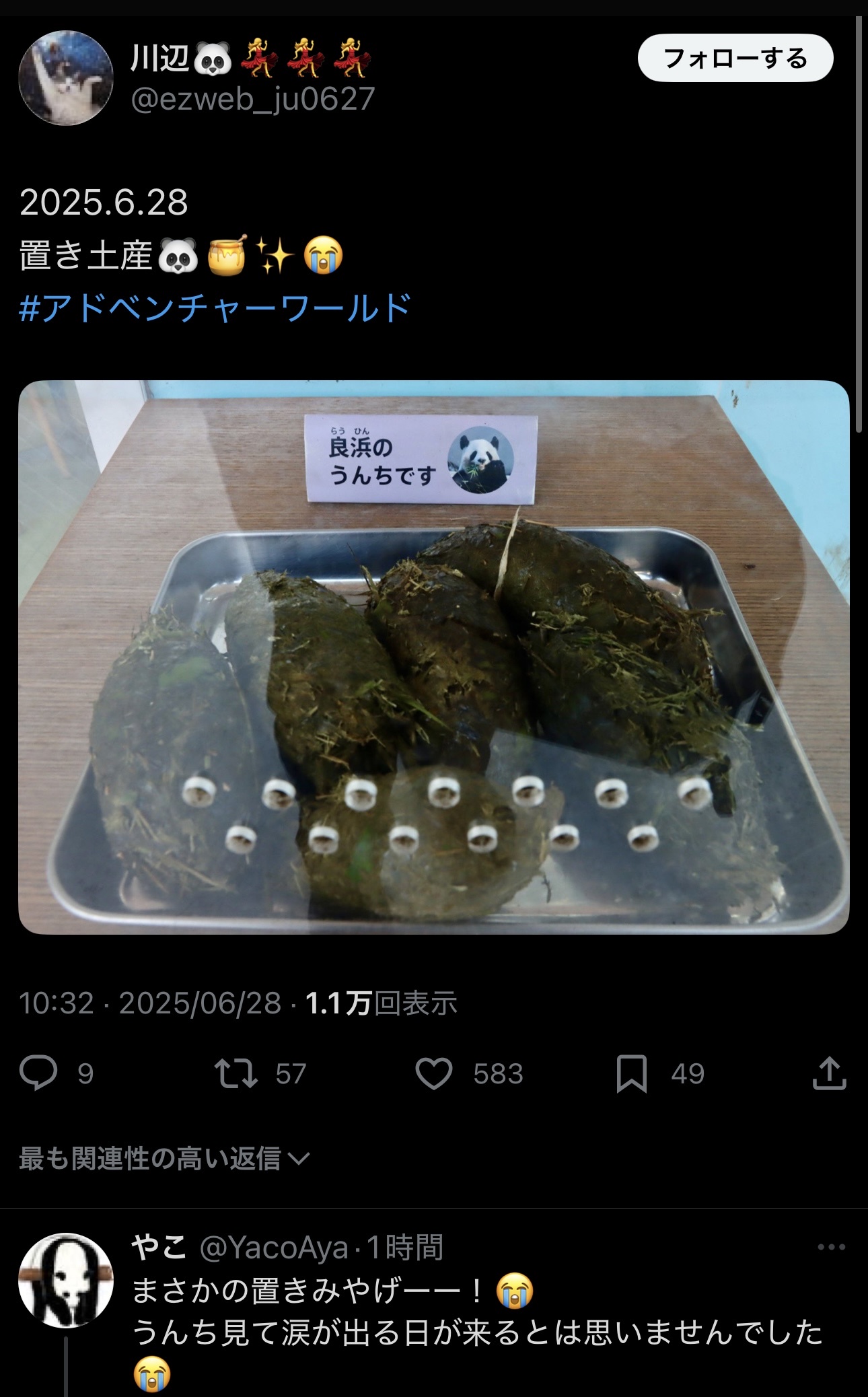The width and height of the screenshot is (868, 1397).
Task: Open the @ezweb_ju0627 profile handle
Action: [252, 100]
